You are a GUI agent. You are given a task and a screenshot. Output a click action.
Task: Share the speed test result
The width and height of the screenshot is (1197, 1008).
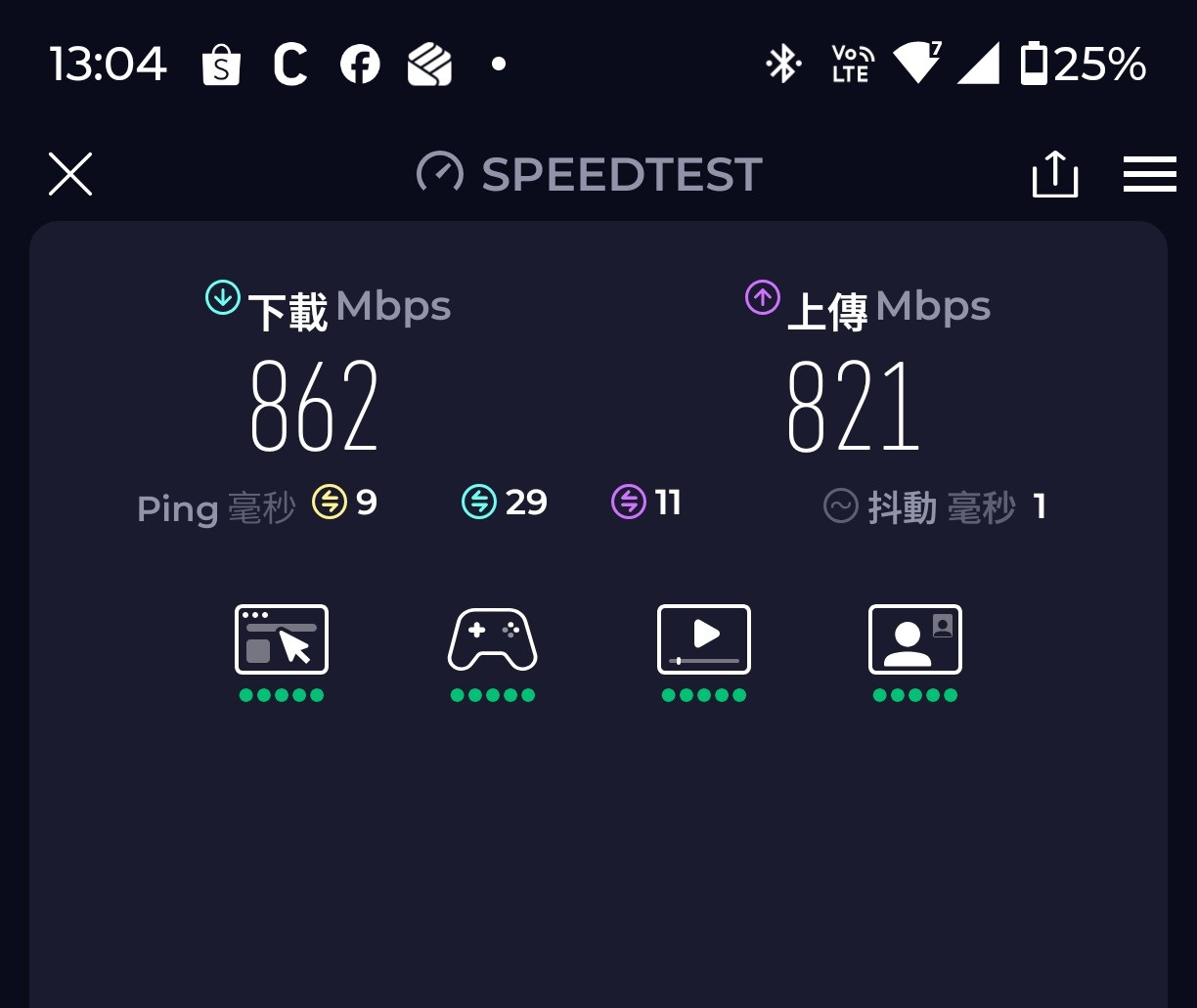click(x=1054, y=175)
